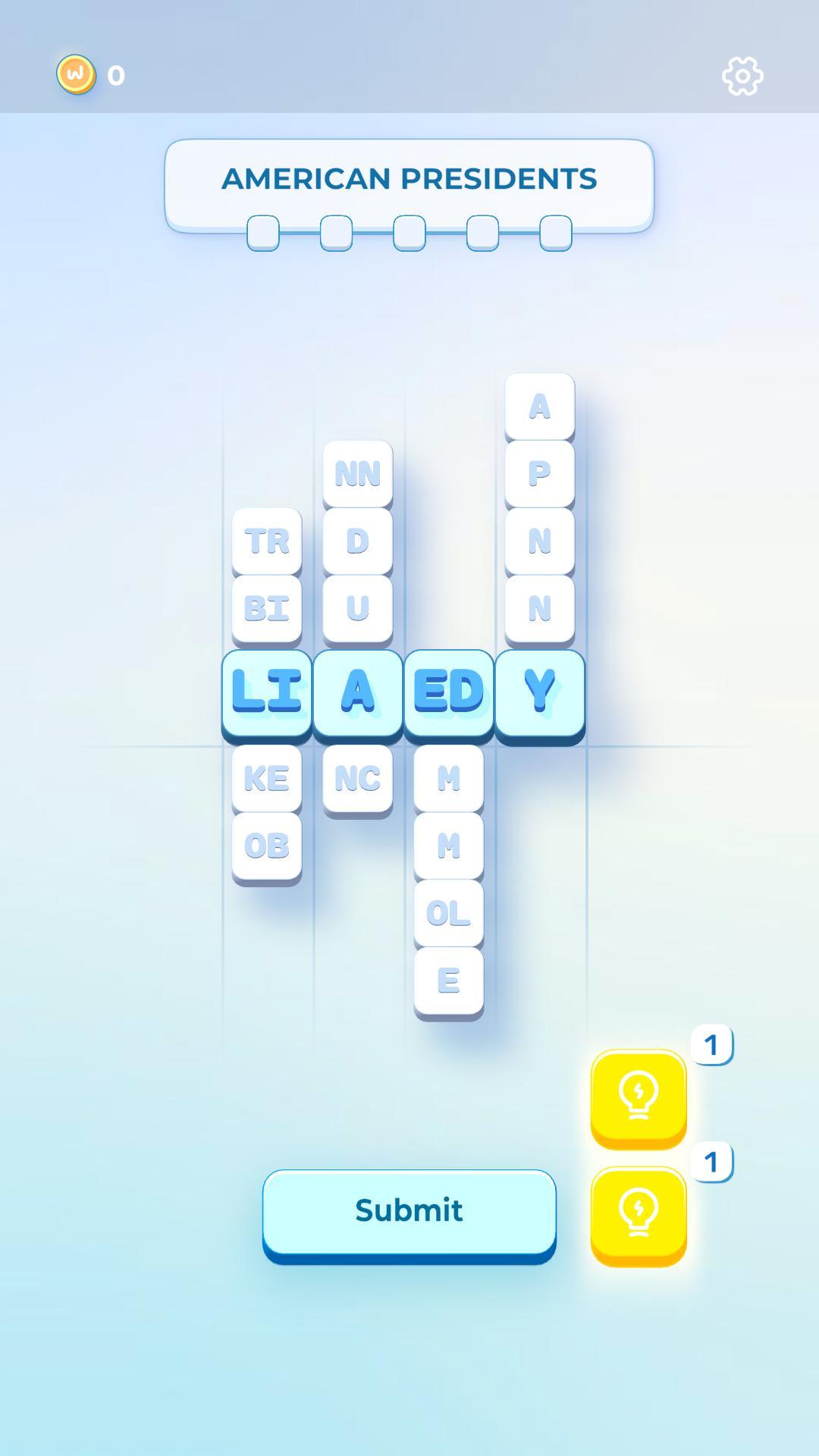Select the OB tile

pyautogui.click(x=267, y=846)
